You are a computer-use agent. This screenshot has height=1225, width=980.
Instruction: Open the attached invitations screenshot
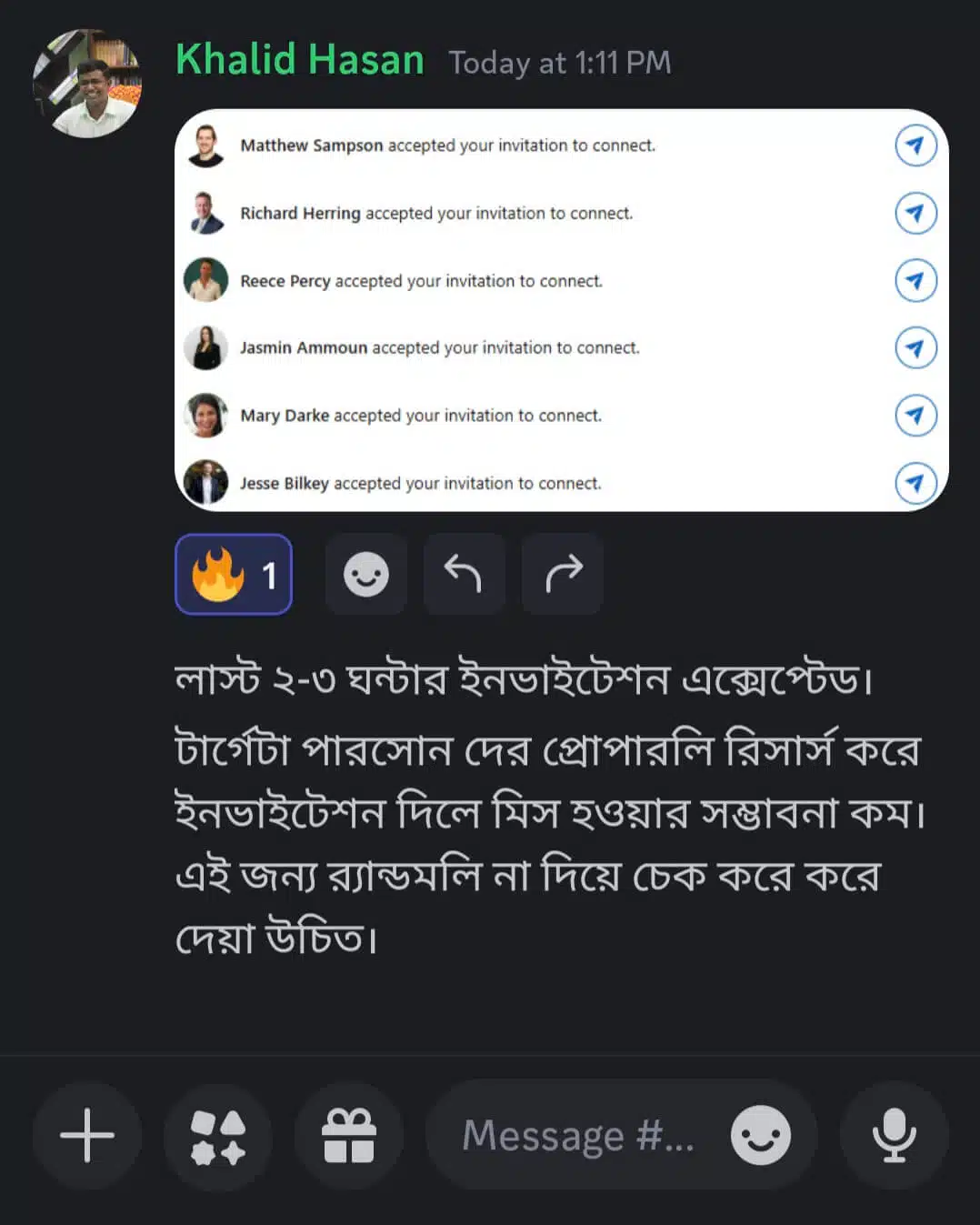pyautogui.click(x=561, y=310)
